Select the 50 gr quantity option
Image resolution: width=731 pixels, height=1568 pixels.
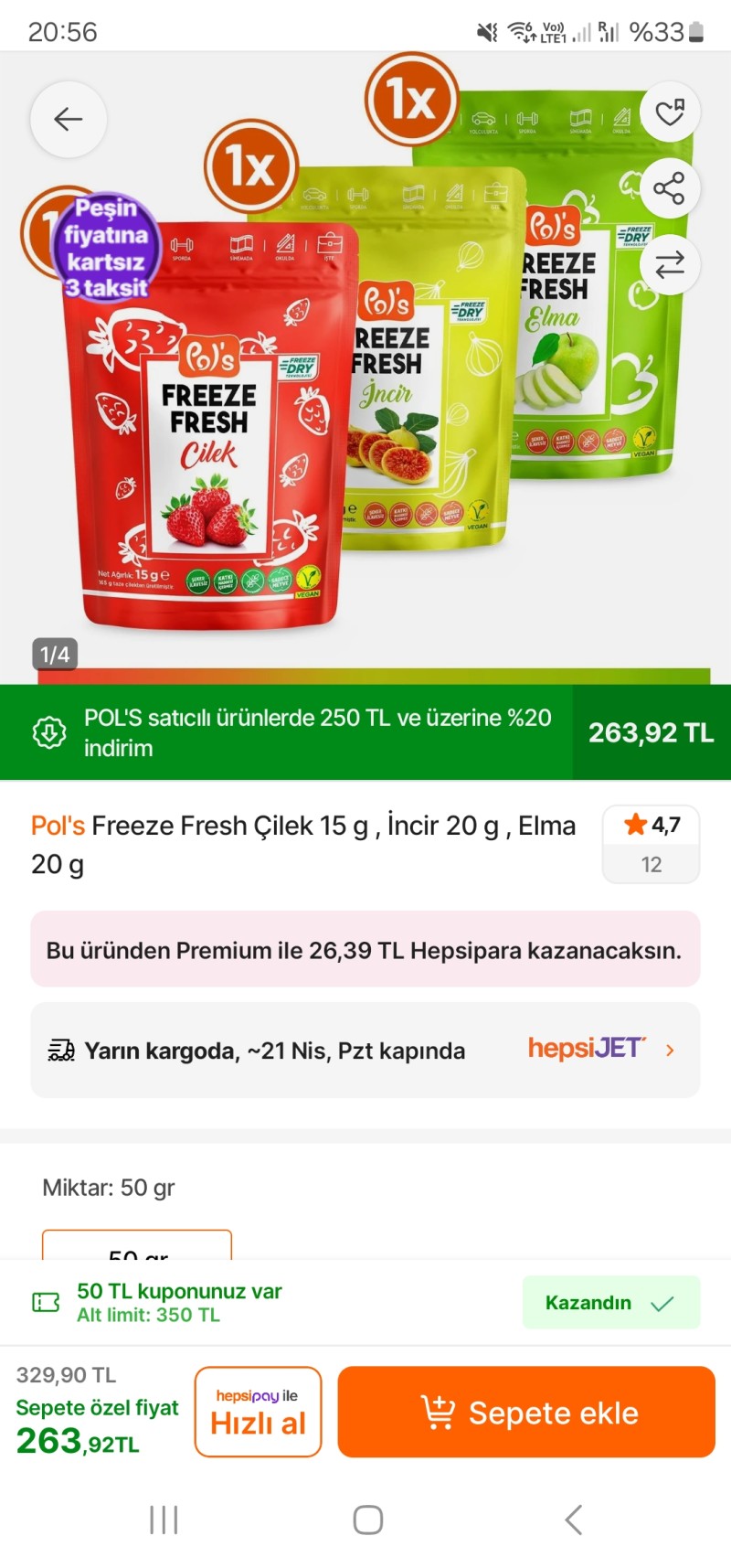click(137, 1247)
